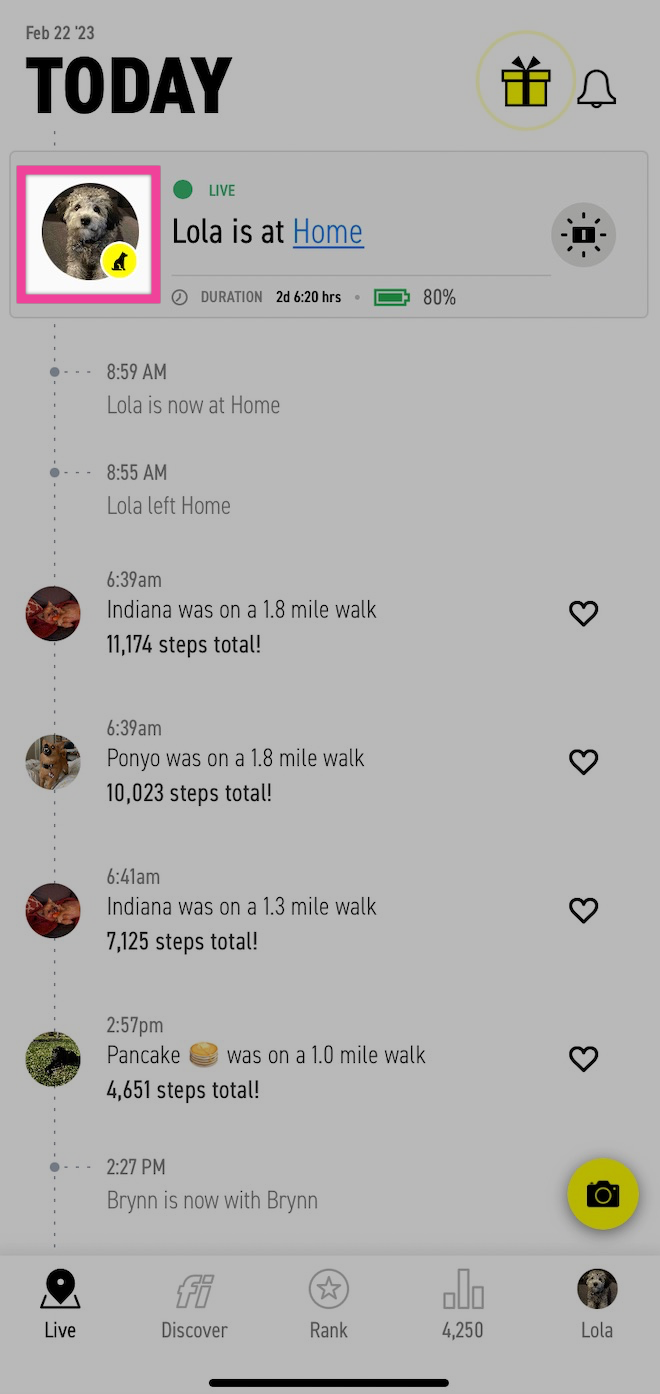Like Indiana's 1.8 mile walk
Image resolution: width=660 pixels, height=1394 pixels.
pyautogui.click(x=583, y=613)
